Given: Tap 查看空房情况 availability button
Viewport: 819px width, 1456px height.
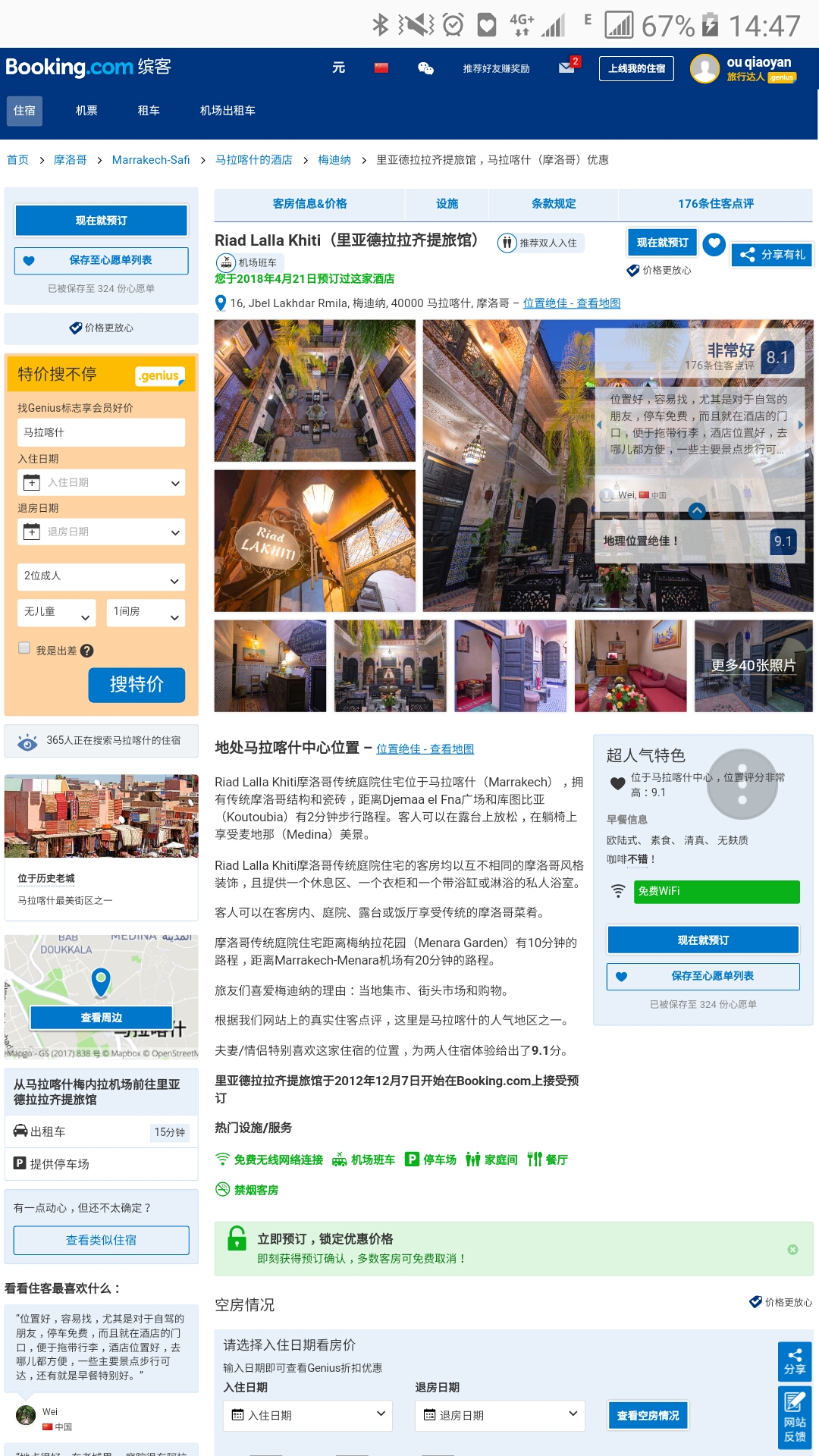Looking at the screenshot, I should click(x=648, y=1416).
